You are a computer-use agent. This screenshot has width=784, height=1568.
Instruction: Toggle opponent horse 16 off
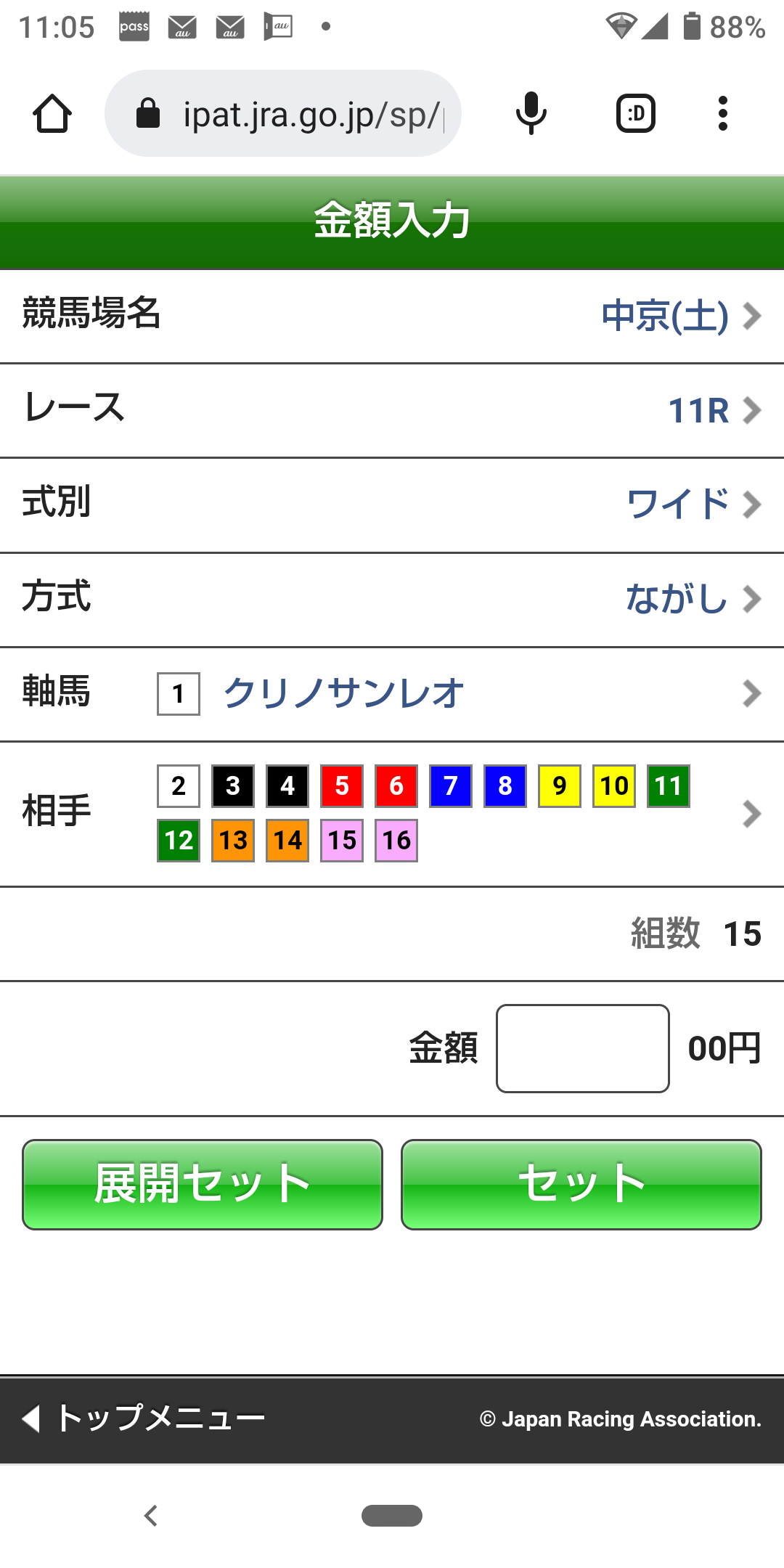(x=396, y=841)
